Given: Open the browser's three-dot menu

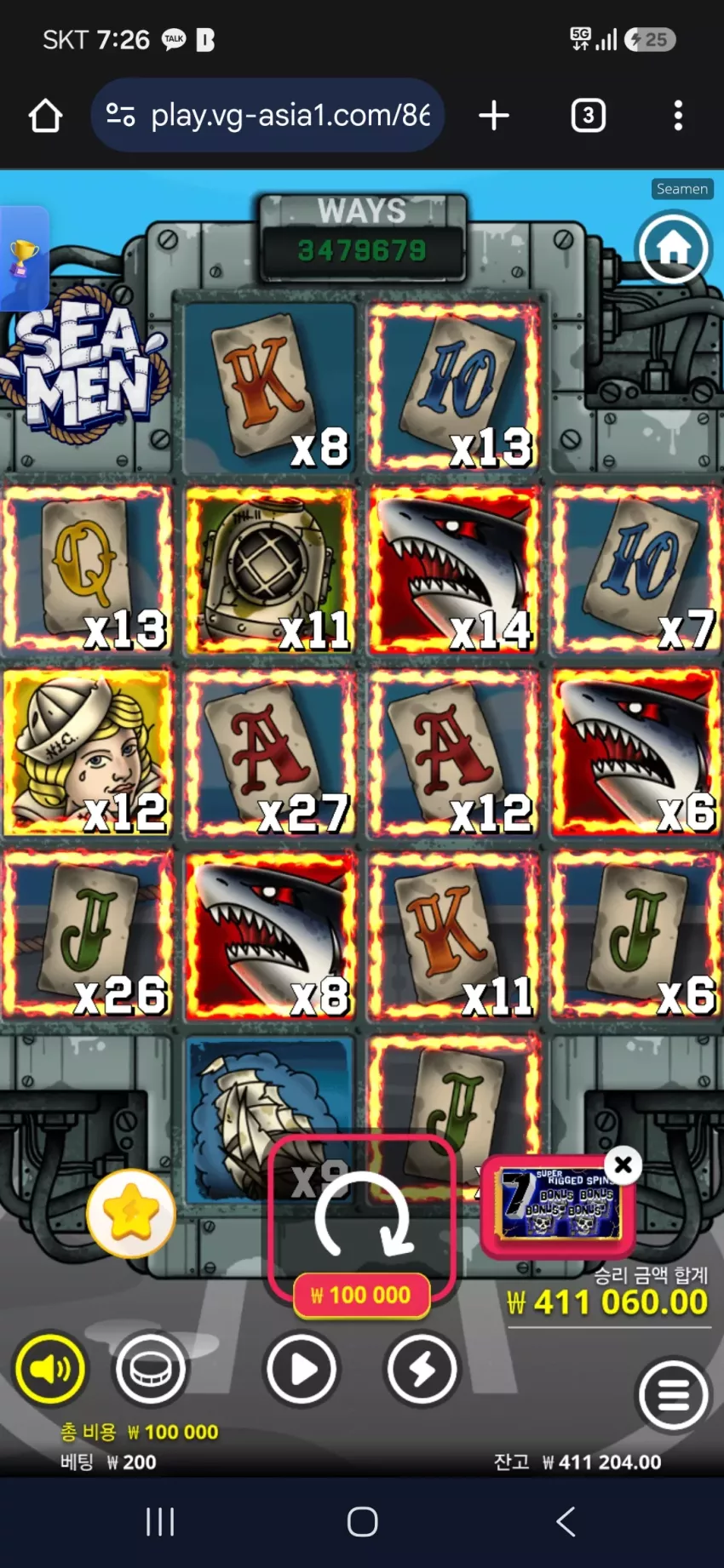Looking at the screenshot, I should pyautogui.click(x=678, y=116).
